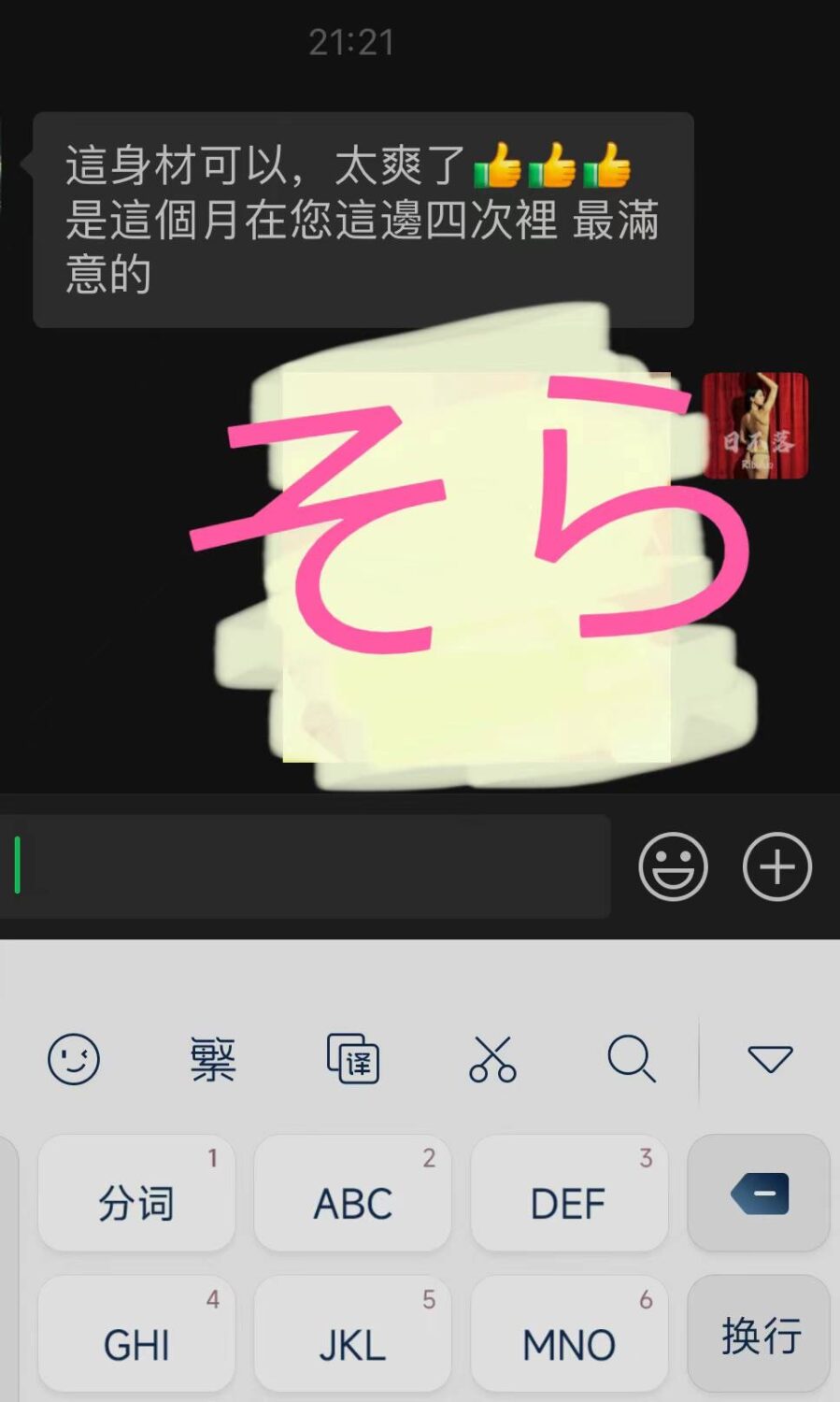Tap the ABC key
The width and height of the screenshot is (840, 1402).
(352, 1194)
